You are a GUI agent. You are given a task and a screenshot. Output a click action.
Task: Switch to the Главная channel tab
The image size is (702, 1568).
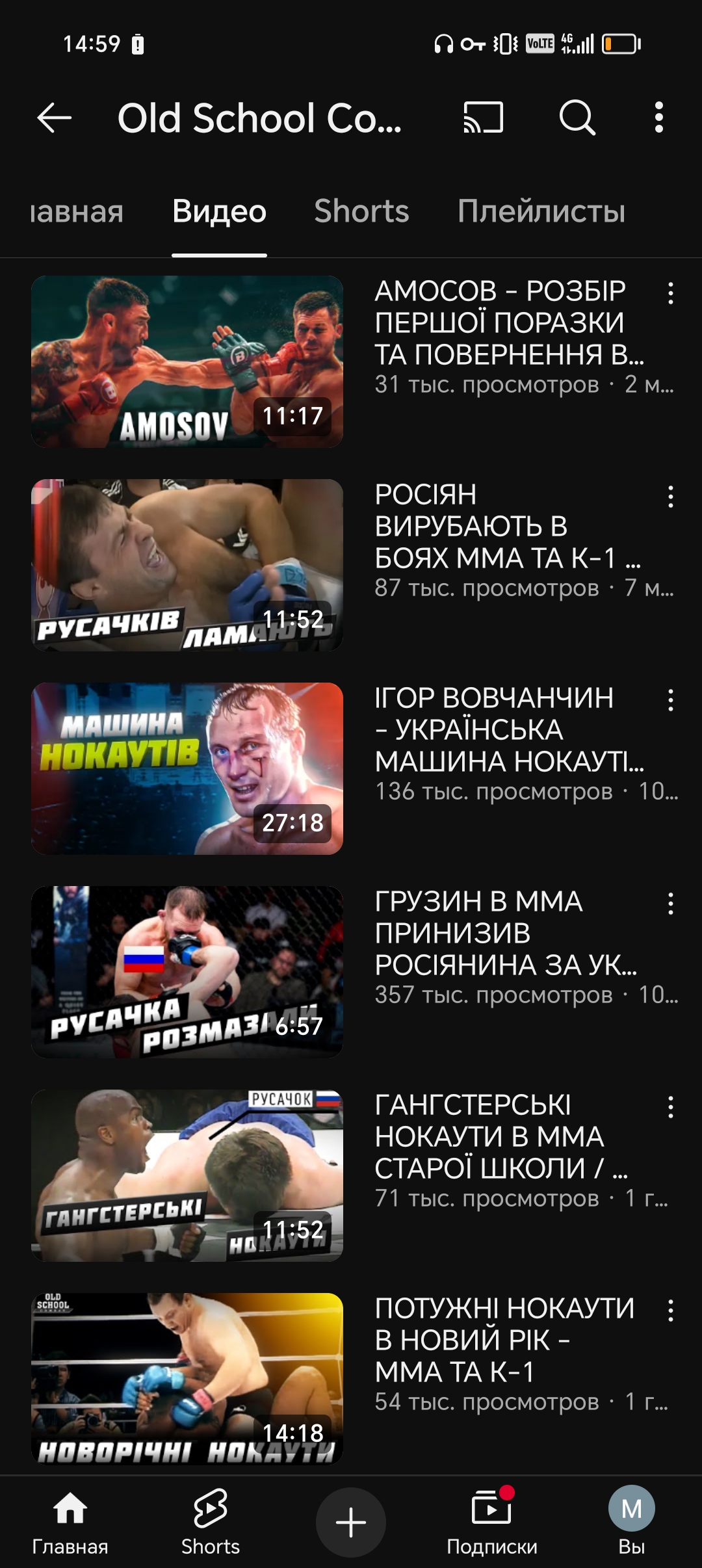click(x=77, y=211)
